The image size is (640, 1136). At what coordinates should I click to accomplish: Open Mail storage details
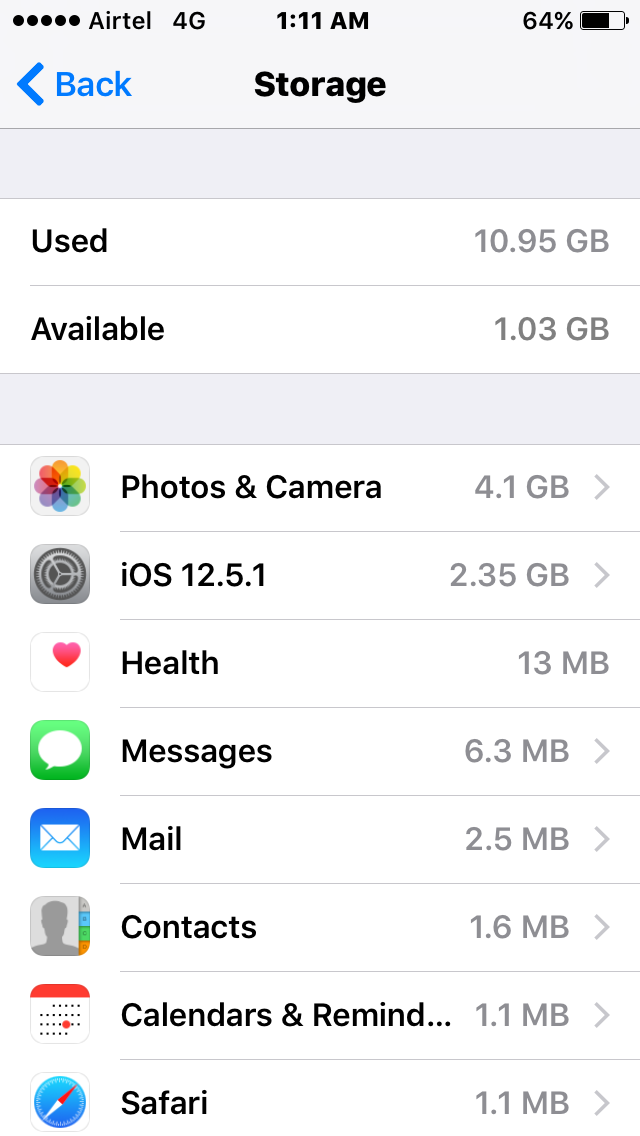pos(320,840)
